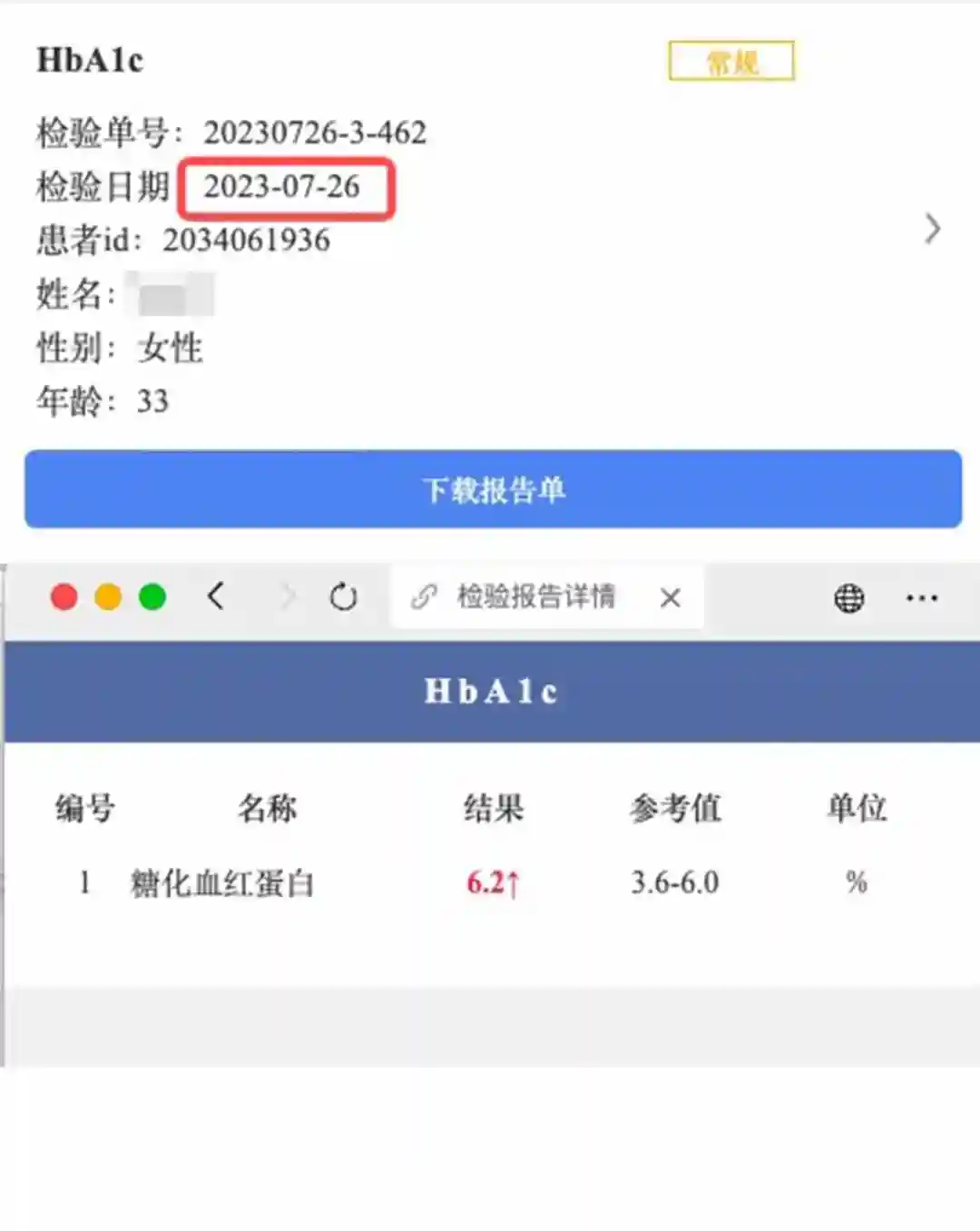Select the 检验报告详情 tab
The image size is (980, 1231).
tap(535, 596)
